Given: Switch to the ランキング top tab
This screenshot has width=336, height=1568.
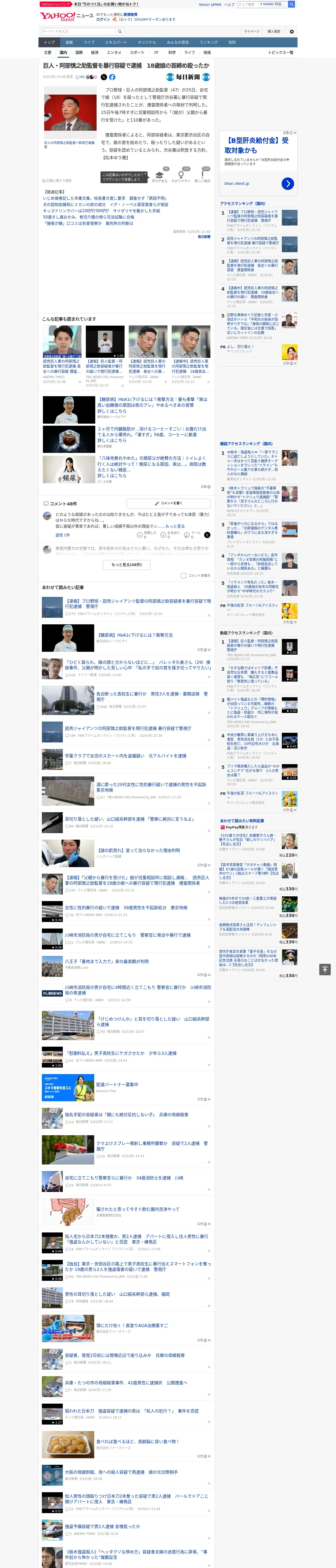Looking at the screenshot, I should (x=209, y=42).
